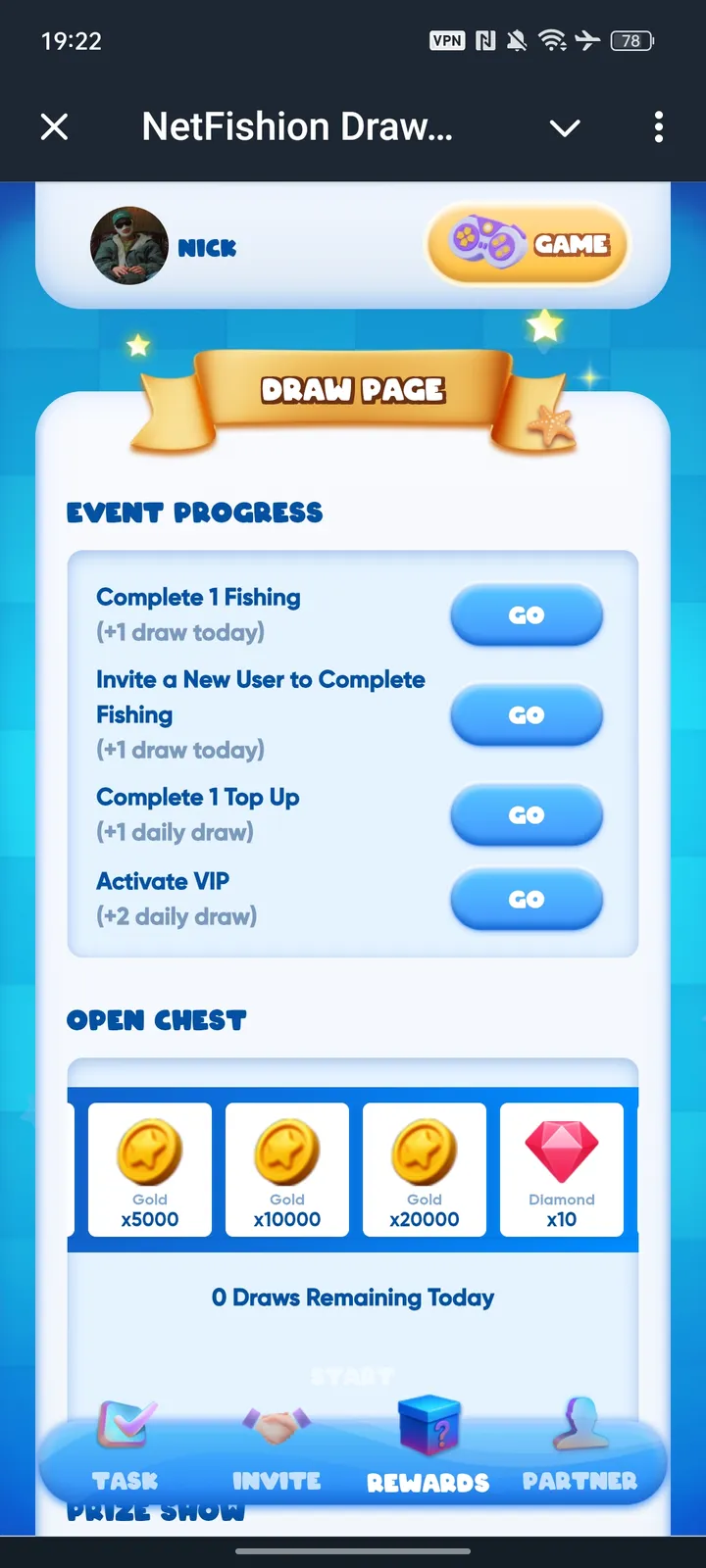Open the three-dot overflow menu

click(x=659, y=127)
